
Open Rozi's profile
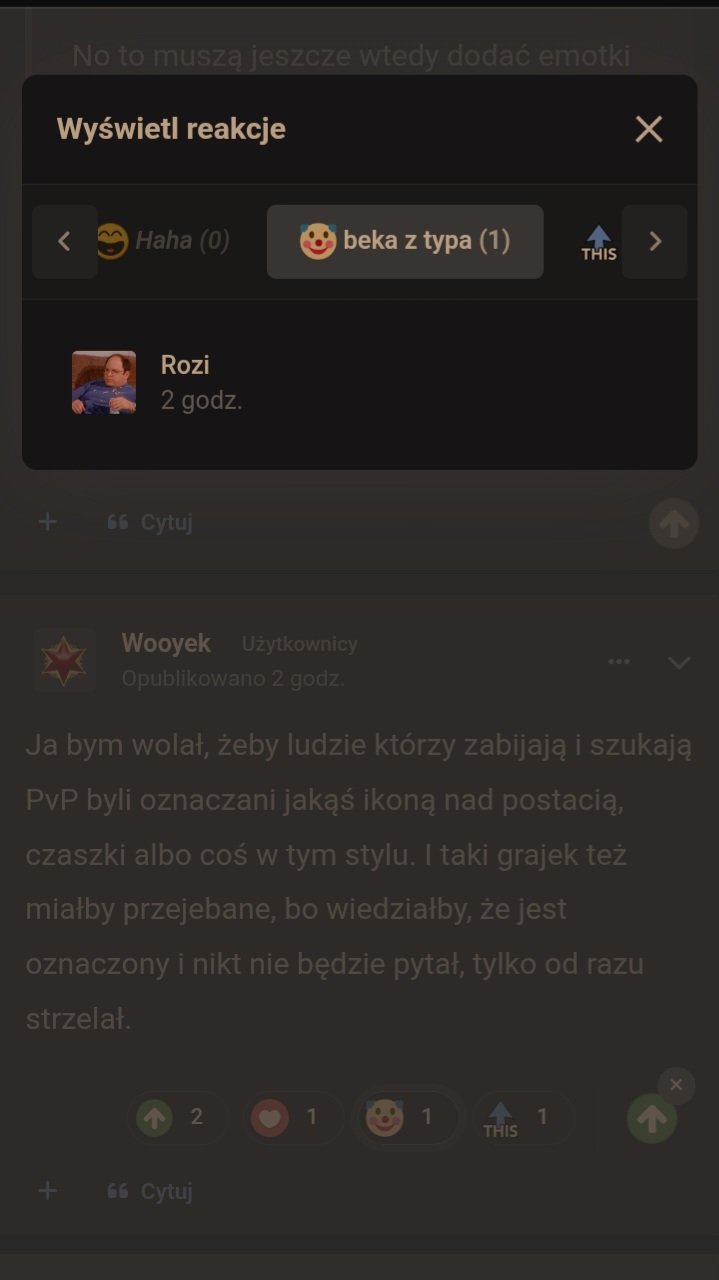pyautogui.click(x=185, y=365)
